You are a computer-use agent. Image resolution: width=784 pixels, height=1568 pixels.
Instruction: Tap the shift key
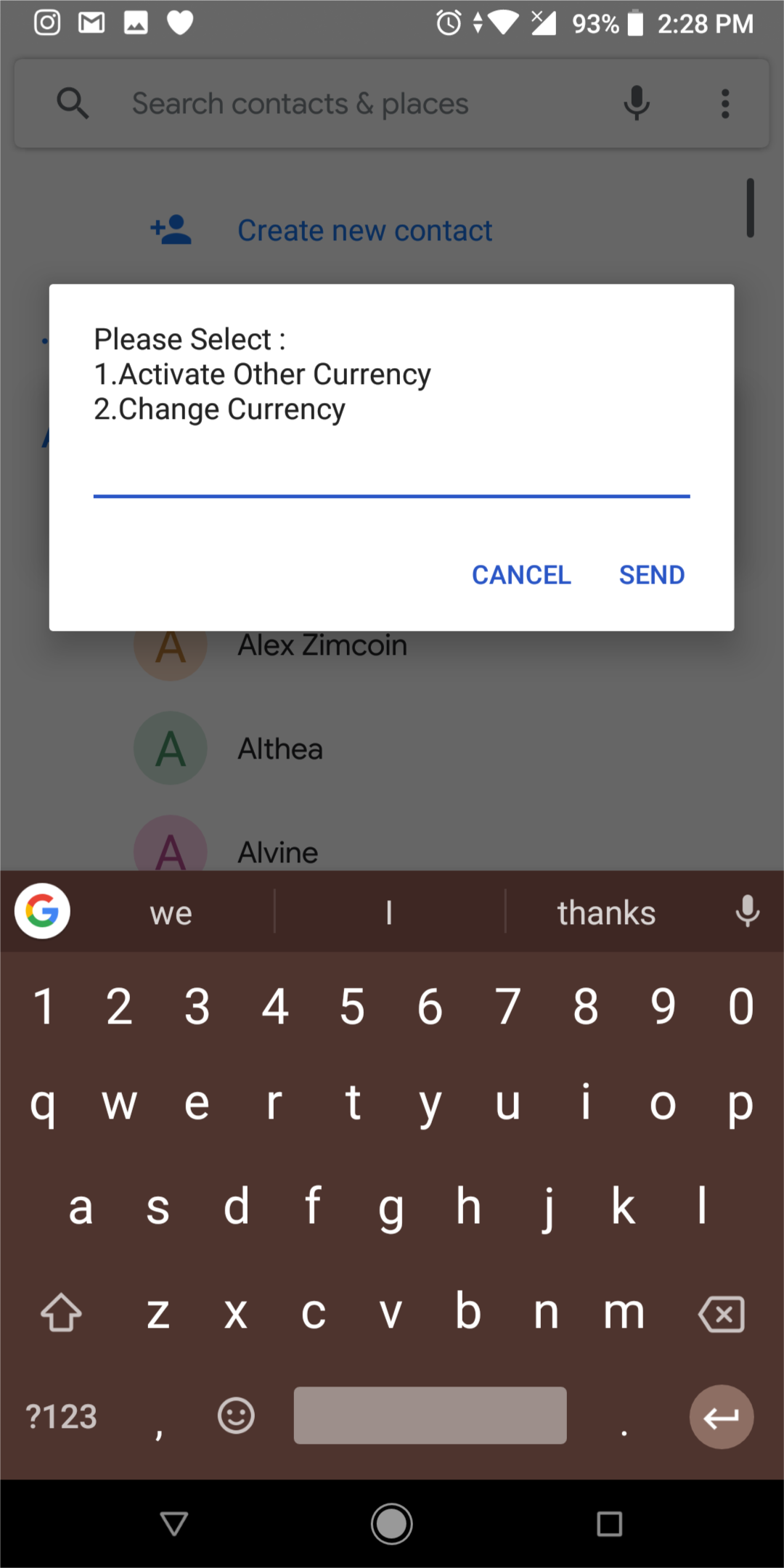[x=61, y=1312]
